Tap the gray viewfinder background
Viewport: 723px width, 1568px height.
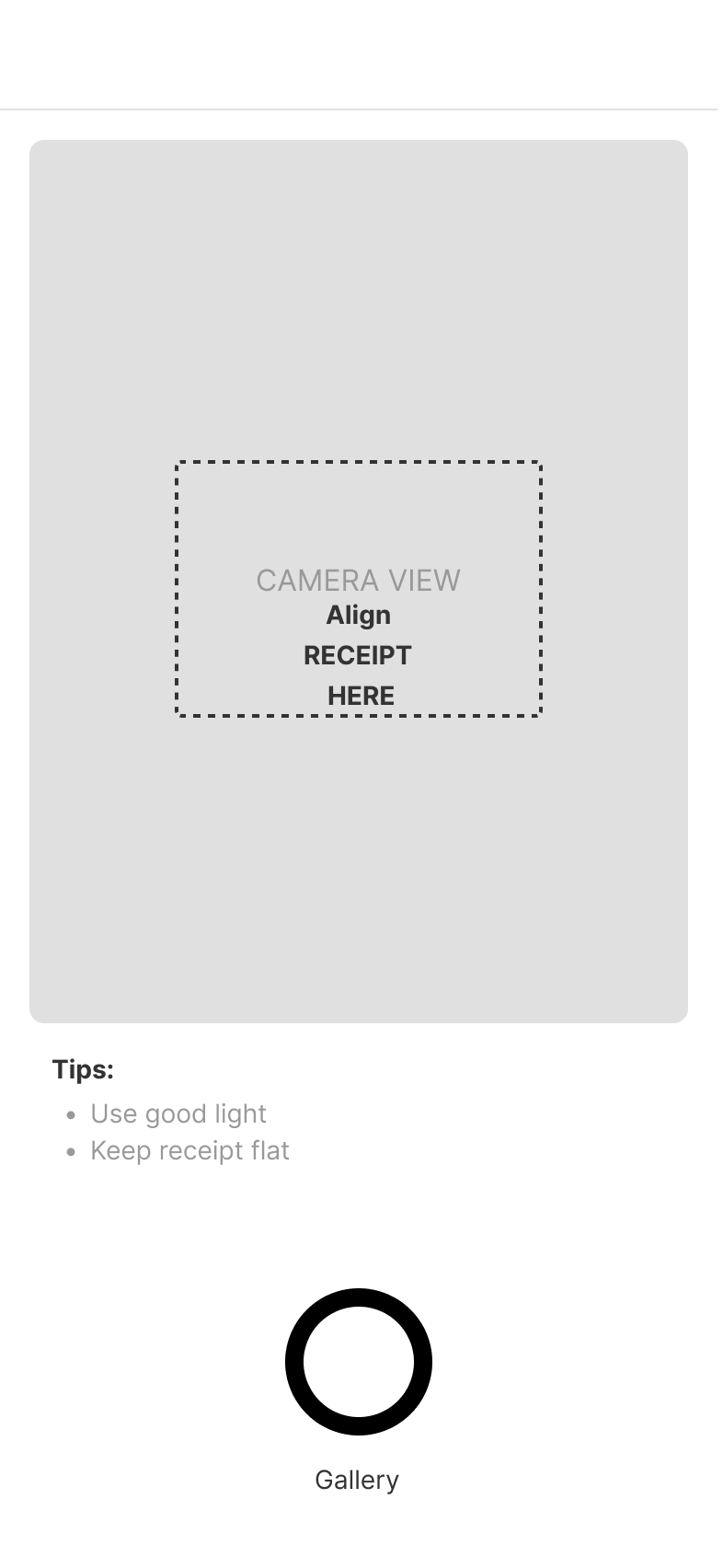(359, 276)
